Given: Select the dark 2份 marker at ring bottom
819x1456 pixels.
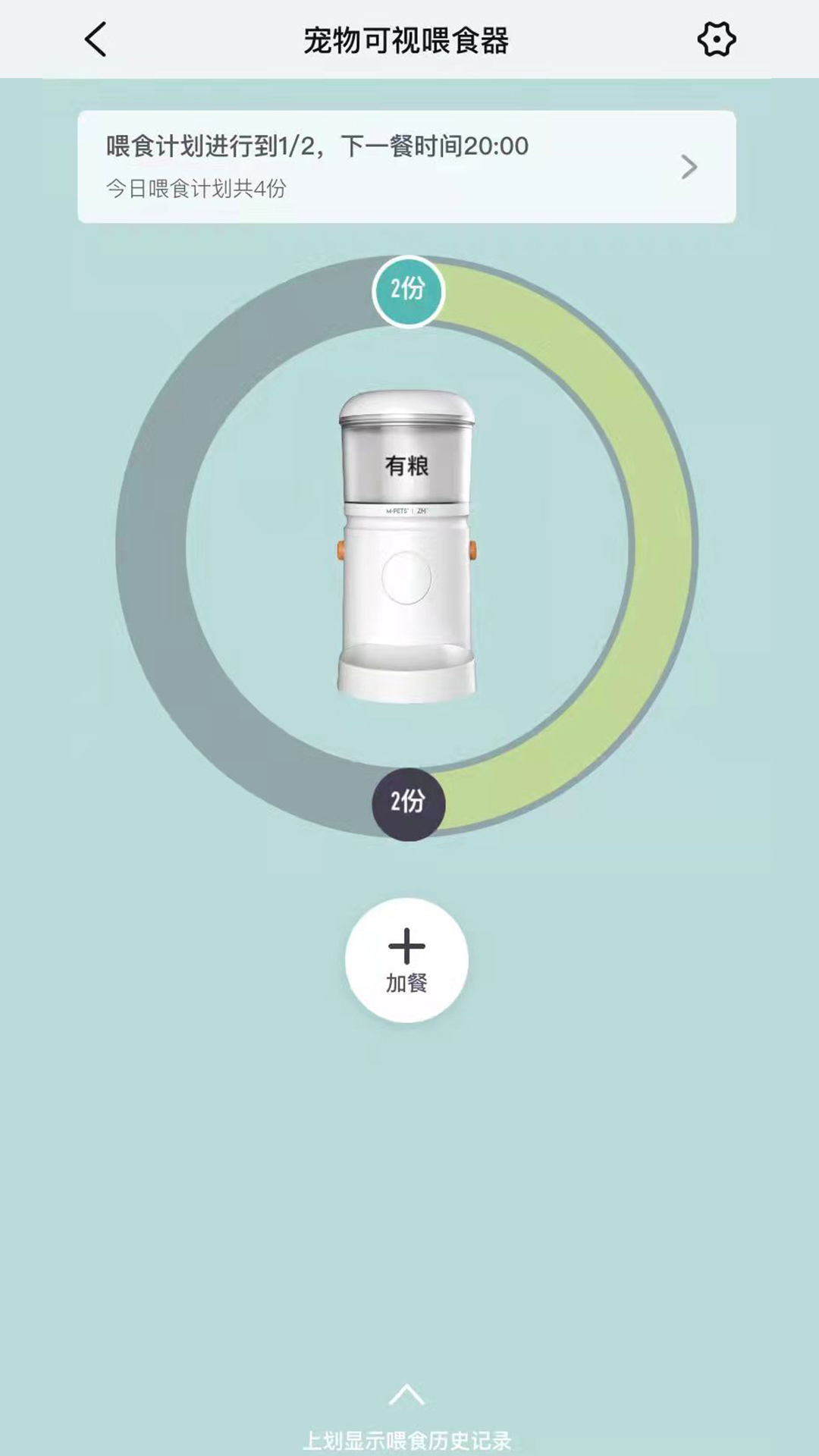Looking at the screenshot, I should point(408,804).
